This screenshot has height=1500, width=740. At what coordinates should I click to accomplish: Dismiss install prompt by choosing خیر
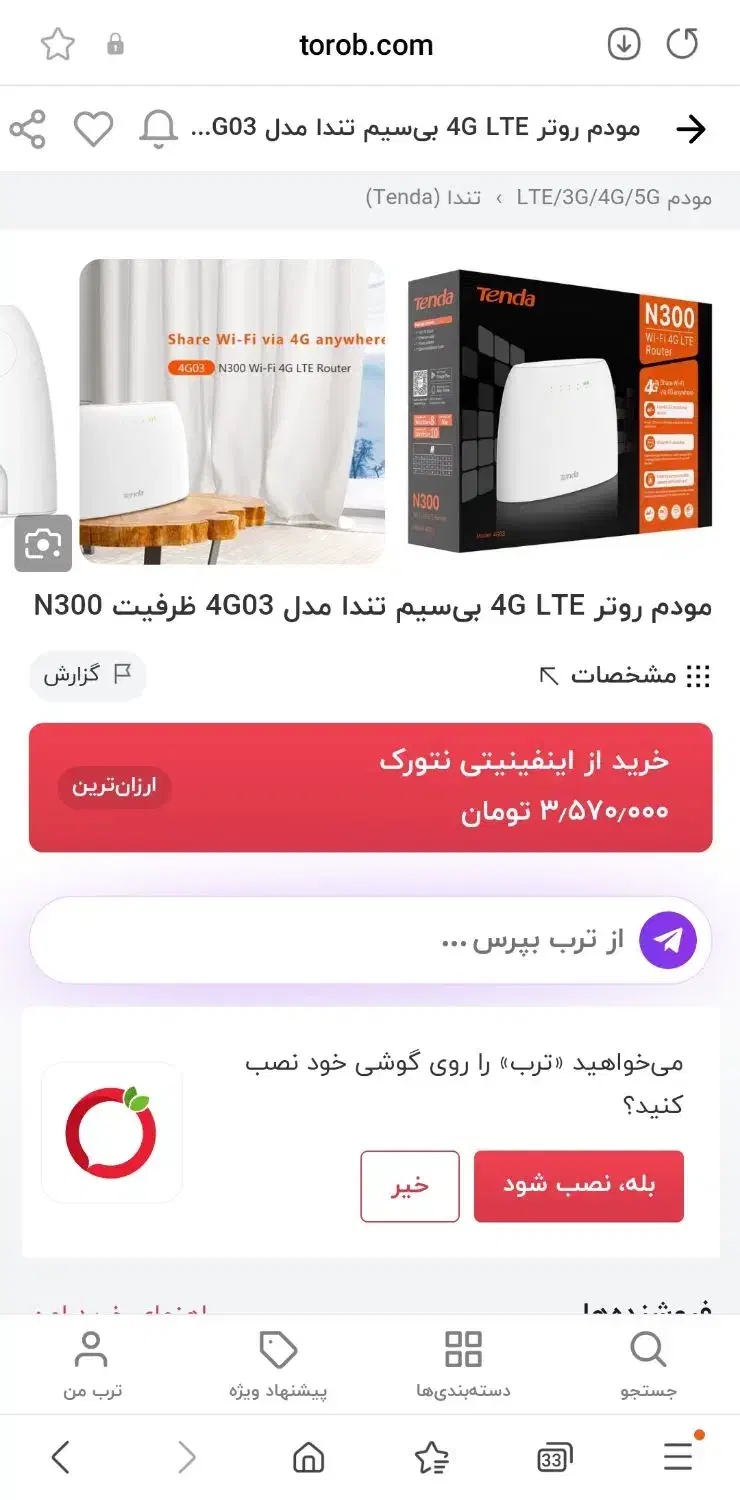pyautogui.click(x=410, y=1187)
